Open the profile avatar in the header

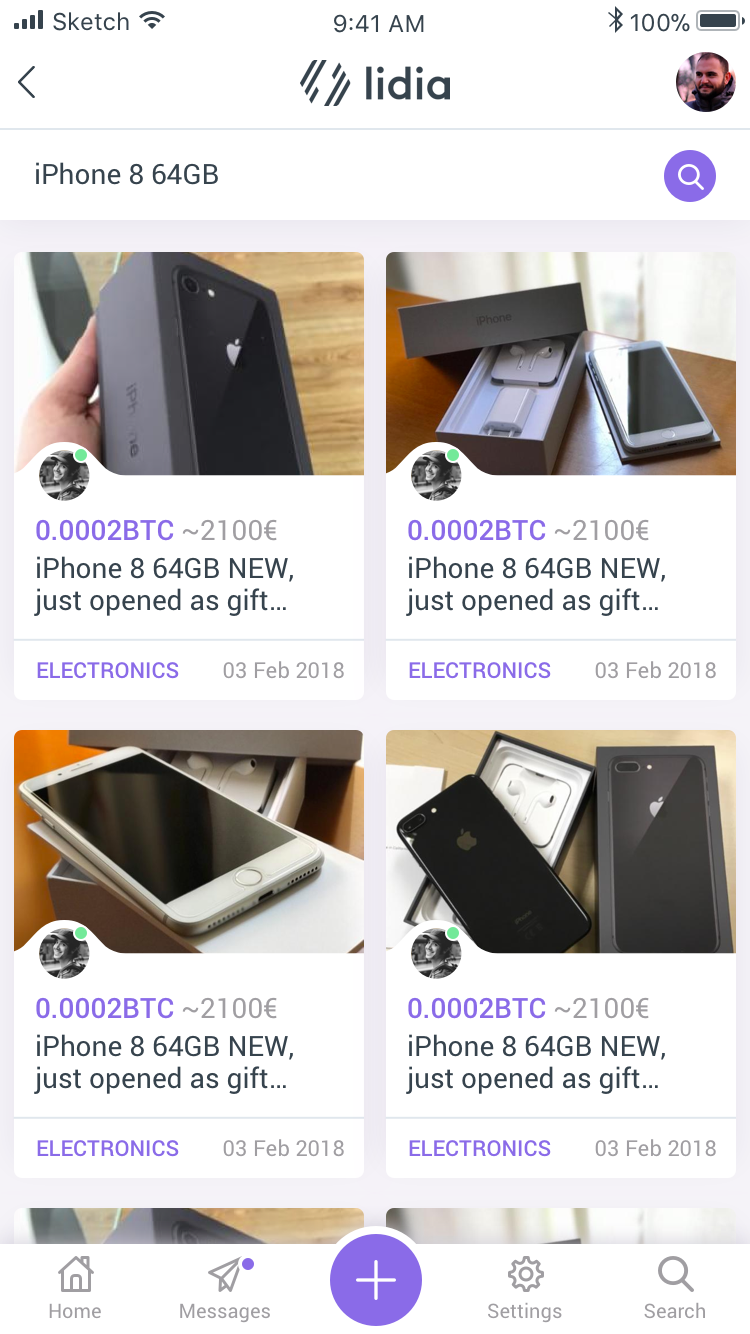click(706, 82)
